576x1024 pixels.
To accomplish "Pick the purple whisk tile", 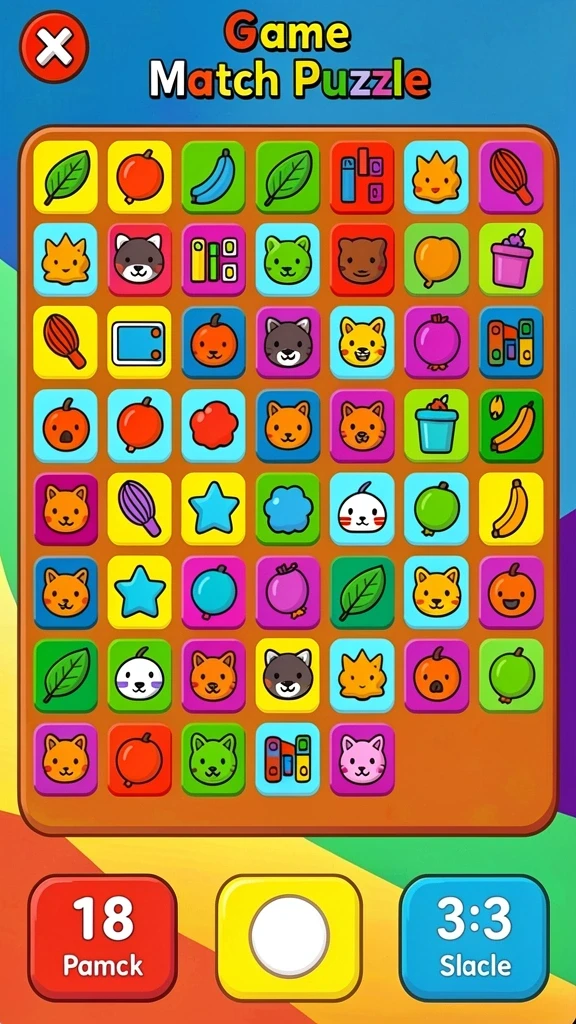I will tap(139, 509).
